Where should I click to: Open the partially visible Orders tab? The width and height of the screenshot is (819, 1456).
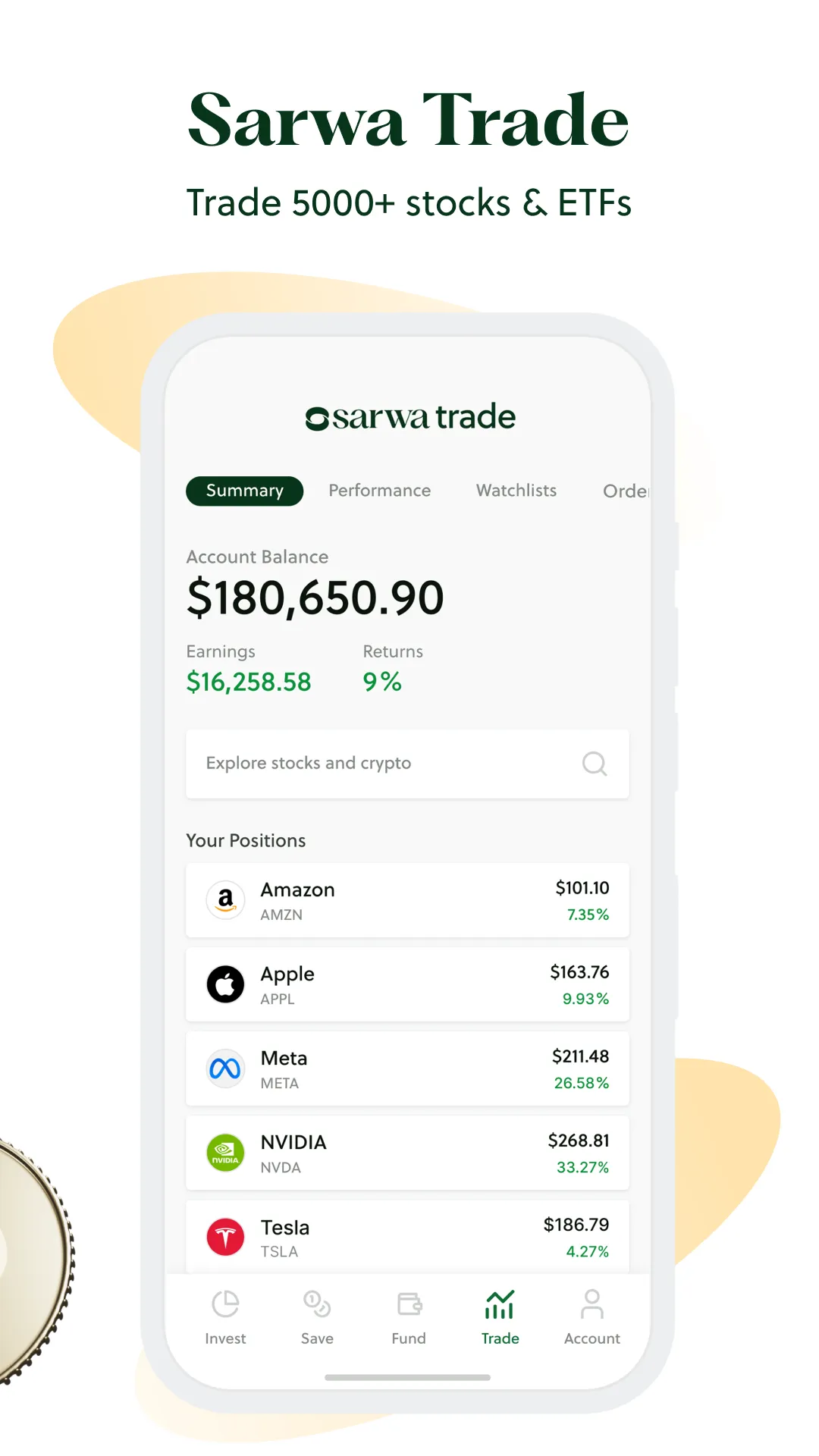pos(626,491)
